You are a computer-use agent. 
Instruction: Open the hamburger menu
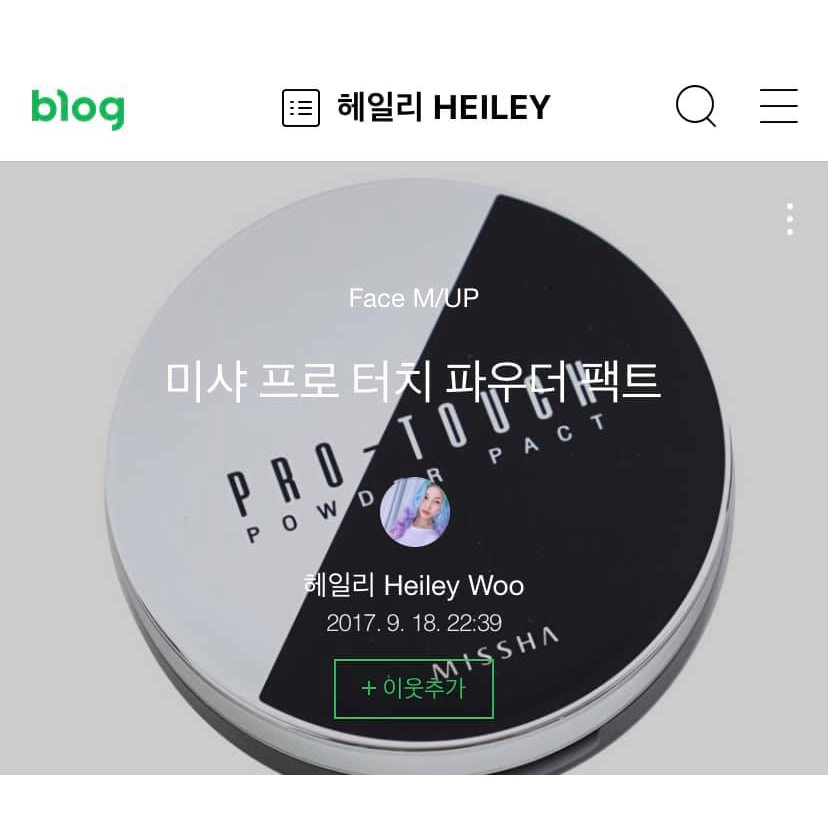(x=778, y=106)
